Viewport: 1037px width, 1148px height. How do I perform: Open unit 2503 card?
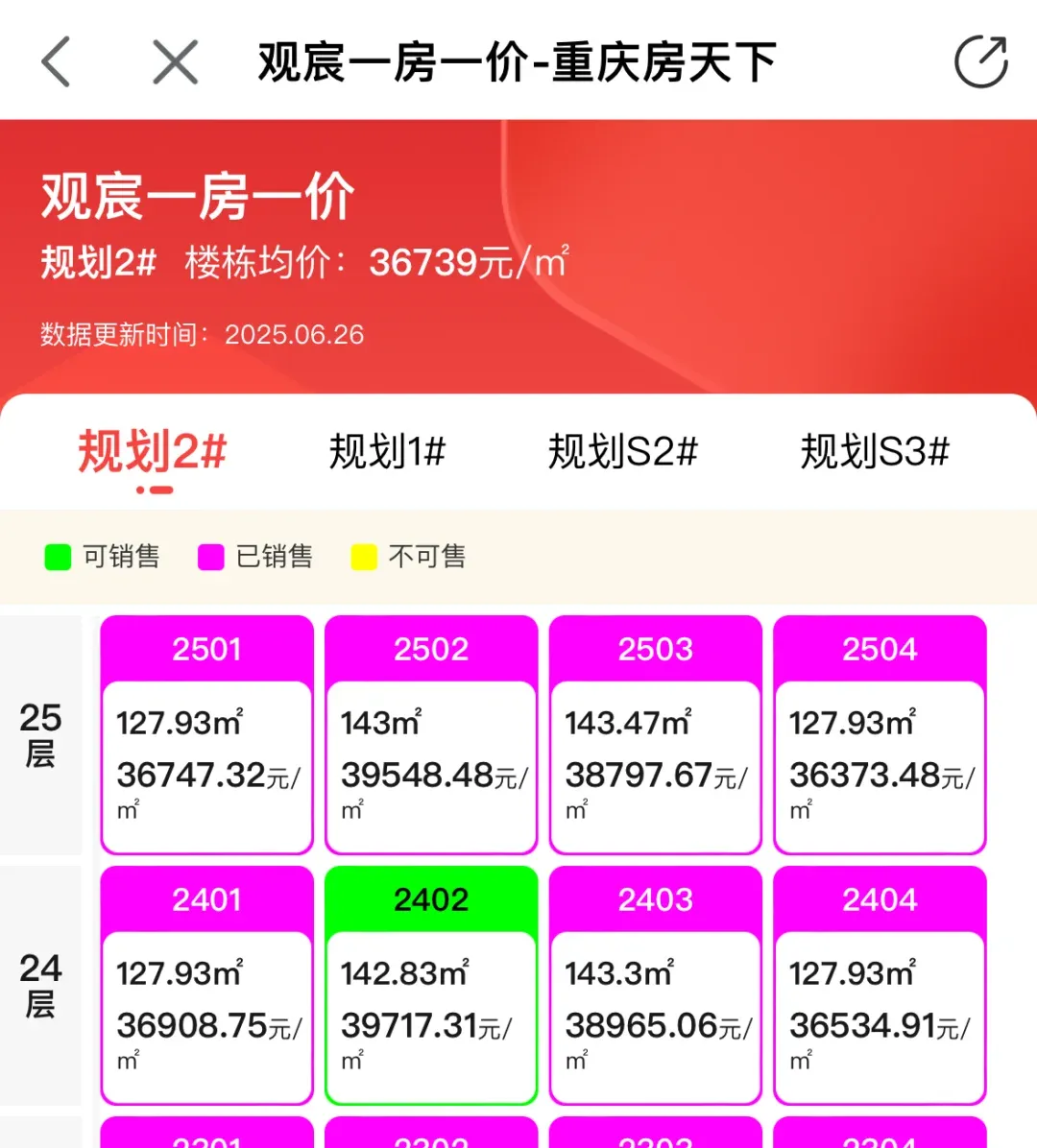pyautogui.click(x=656, y=734)
